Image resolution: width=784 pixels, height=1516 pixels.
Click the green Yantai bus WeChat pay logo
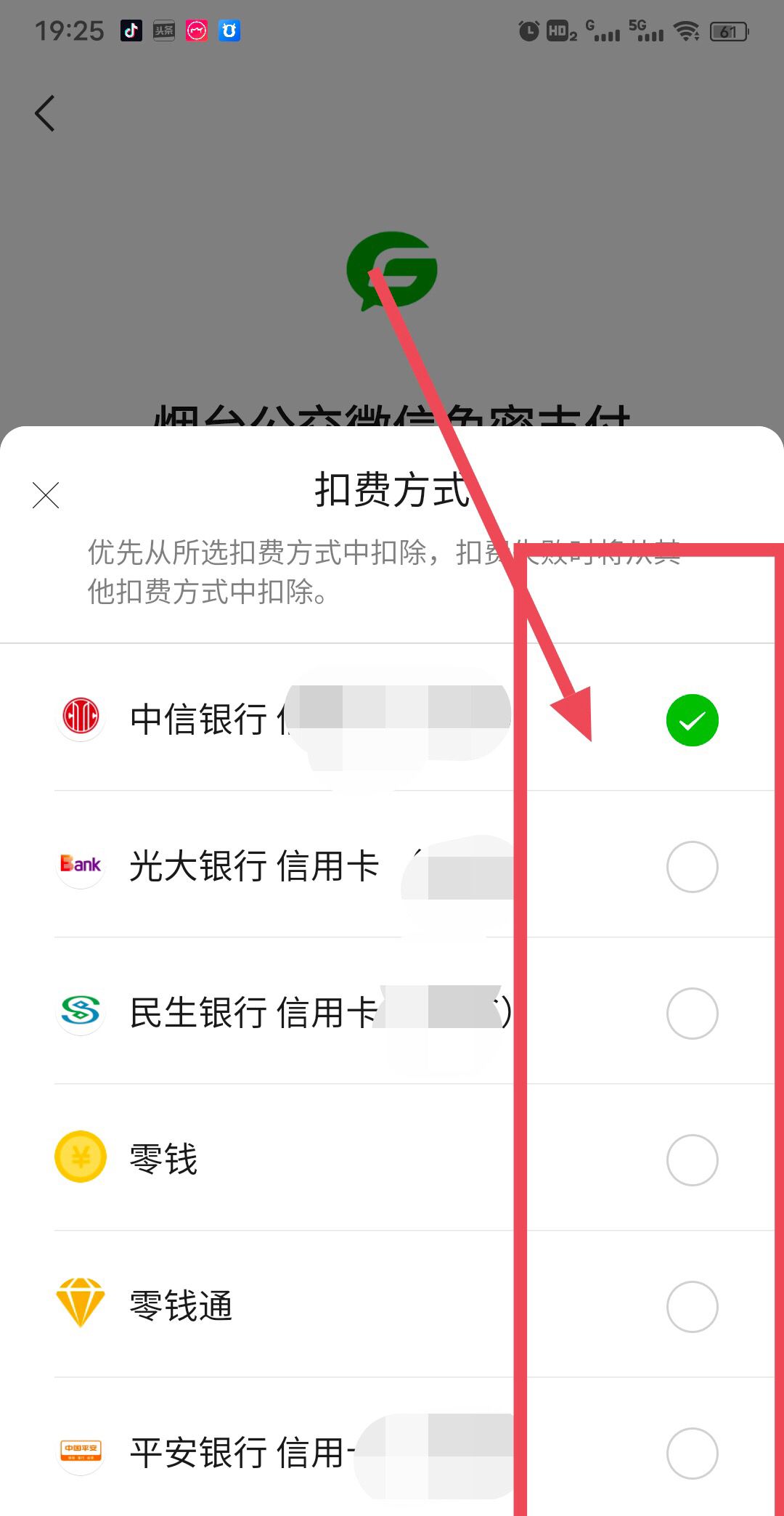click(x=392, y=269)
